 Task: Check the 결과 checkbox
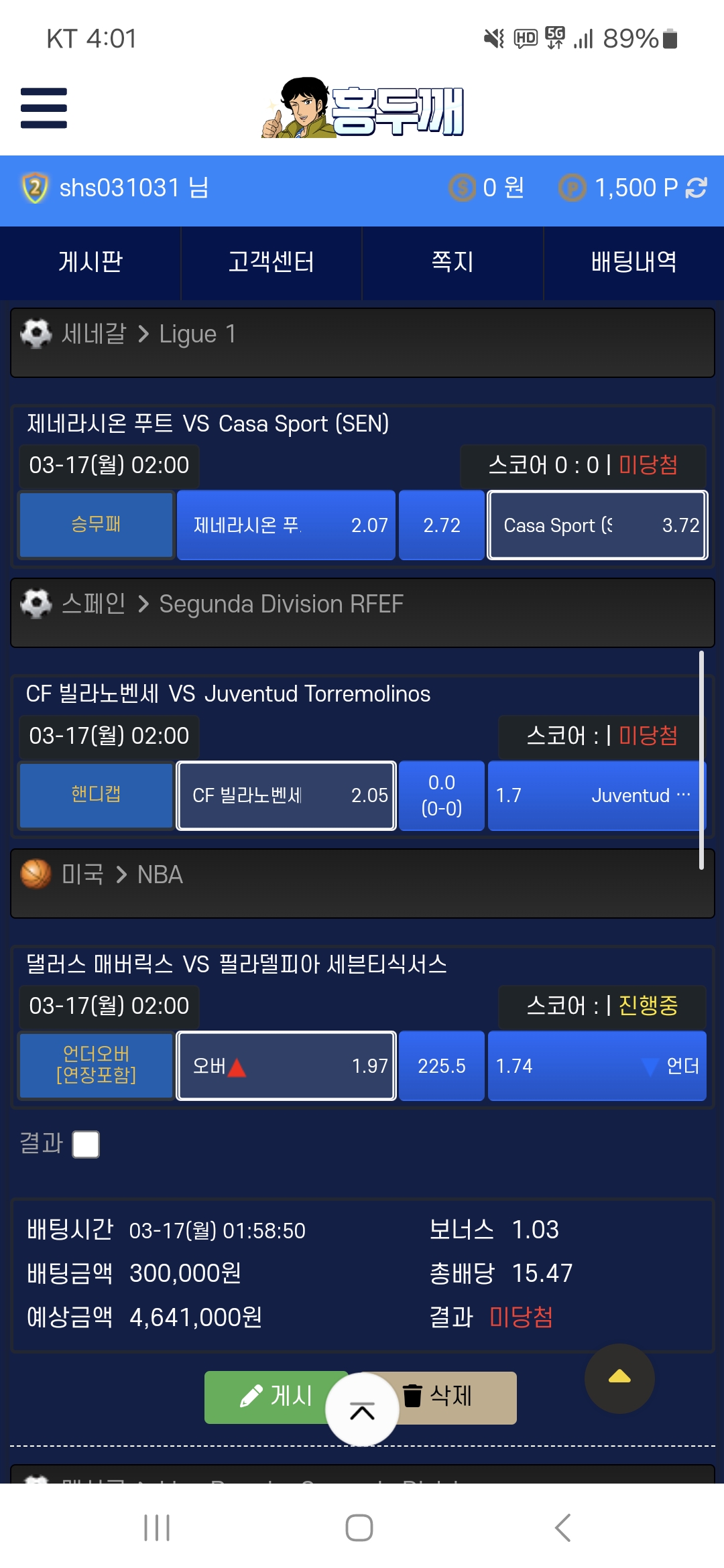86,1145
